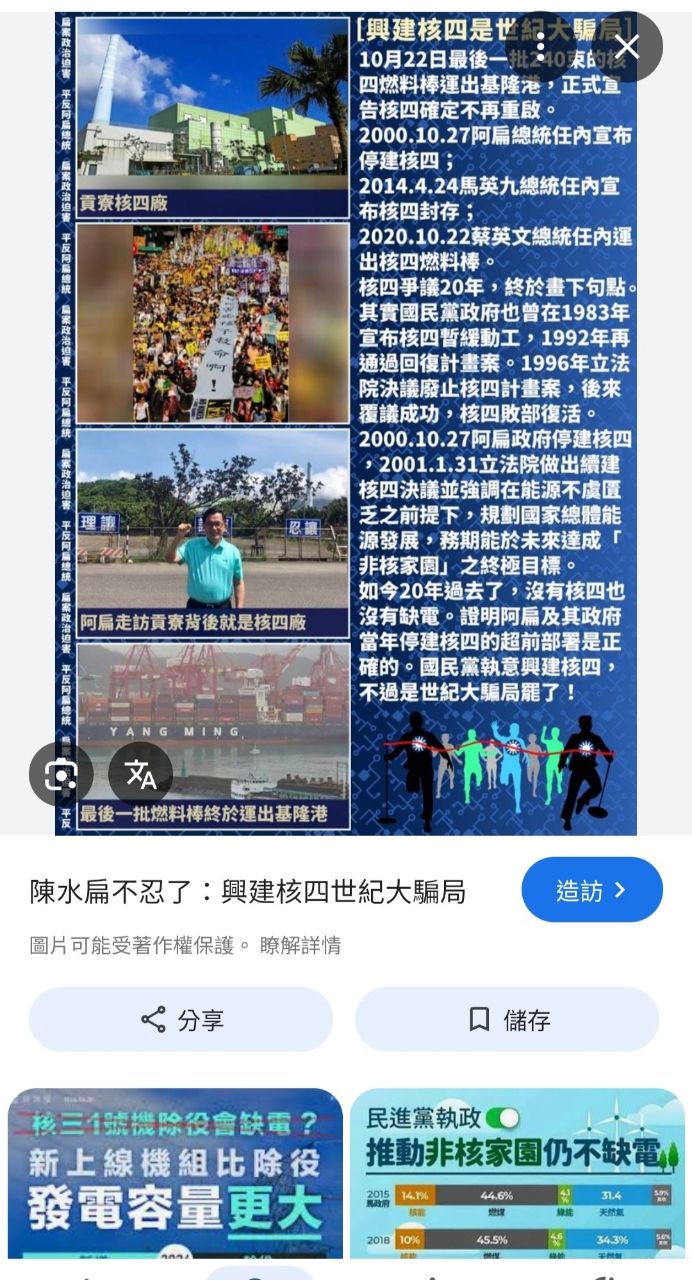The height and width of the screenshot is (1280, 692).
Task: Close the image viewer
Action: 627,47
